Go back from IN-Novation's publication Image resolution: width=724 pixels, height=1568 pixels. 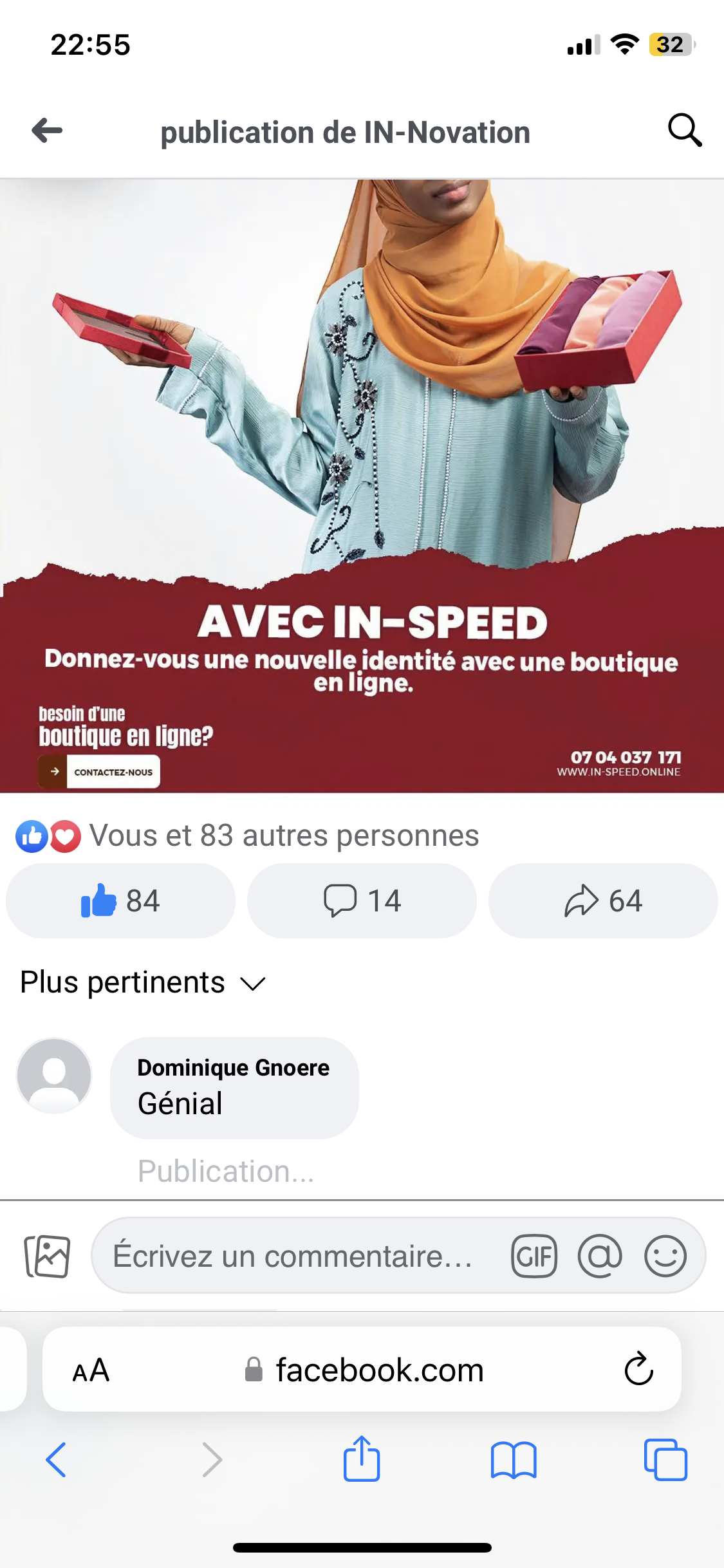[x=47, y=131]
